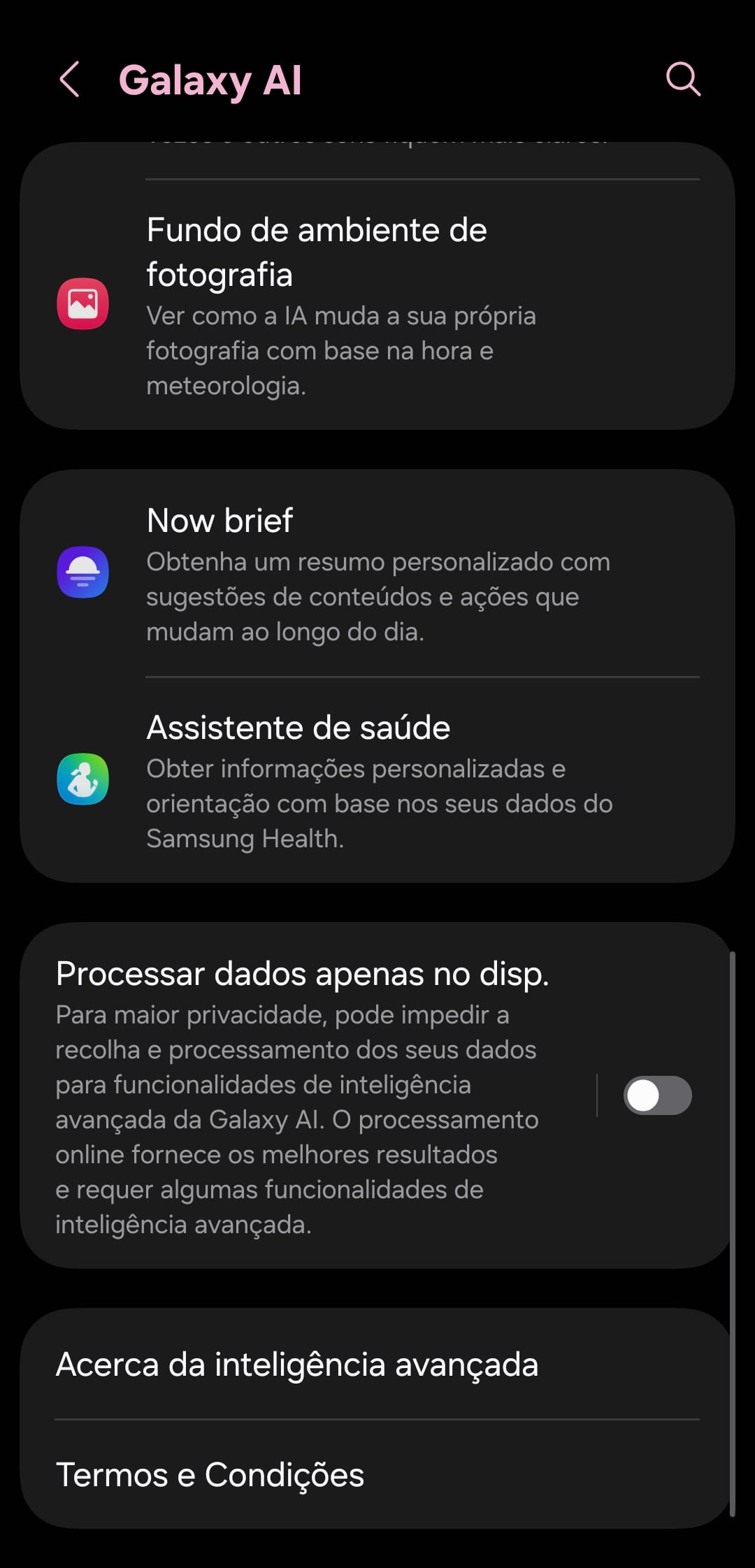The width and height of the screenshot is (755, 1568).
Task: Open Termos e Condições
Action: point(377,1475)
